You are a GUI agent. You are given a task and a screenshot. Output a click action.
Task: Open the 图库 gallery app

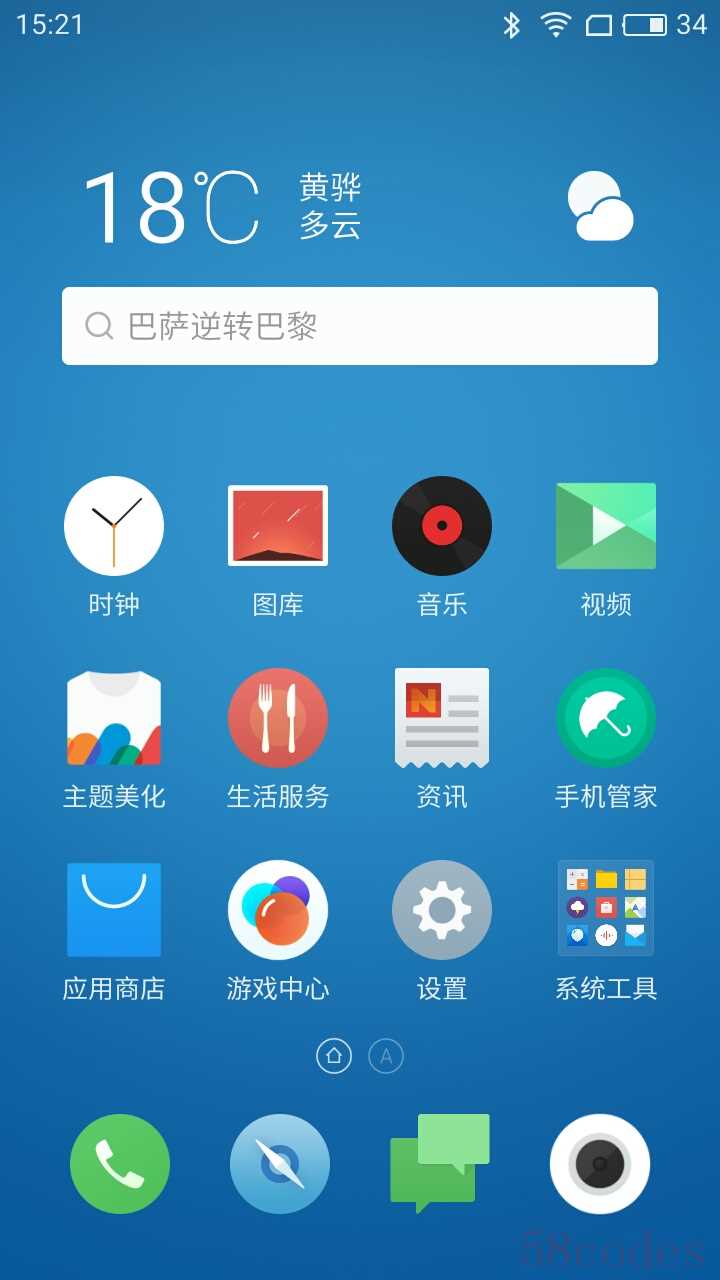(x=278, y=526)
